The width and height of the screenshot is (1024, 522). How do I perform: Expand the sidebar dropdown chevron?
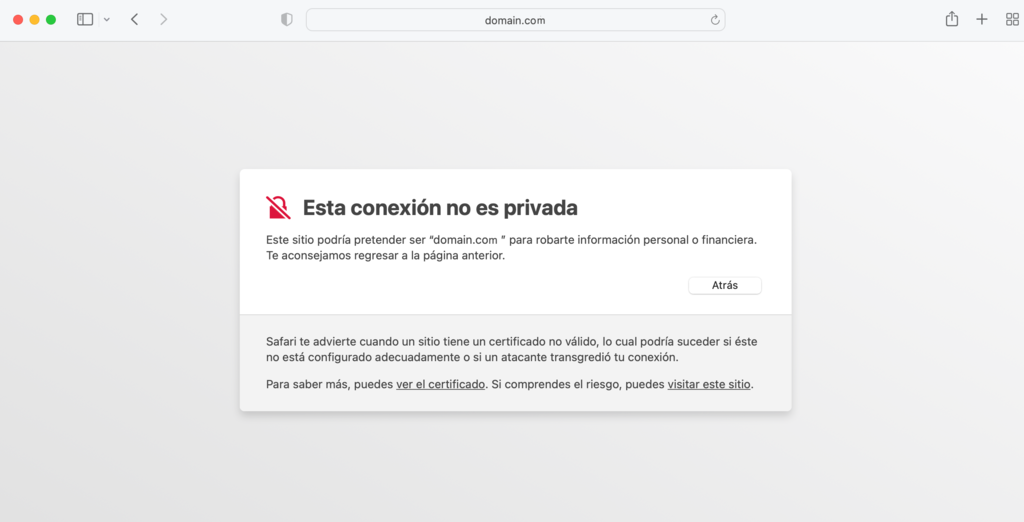point(107,20)
